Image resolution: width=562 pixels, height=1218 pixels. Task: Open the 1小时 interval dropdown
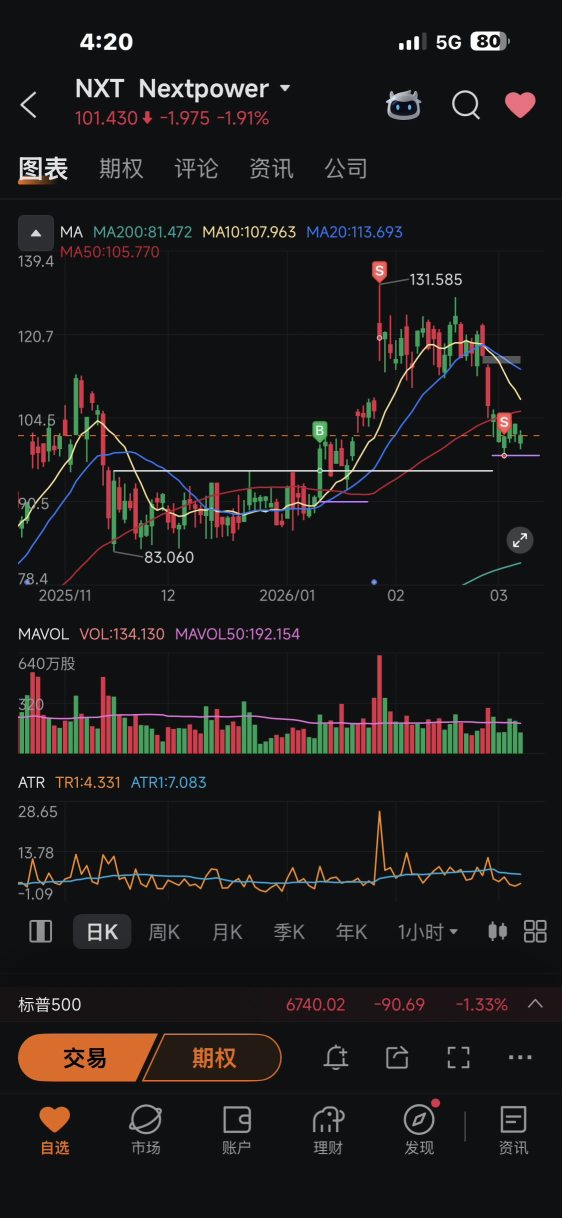coord(428,932)
